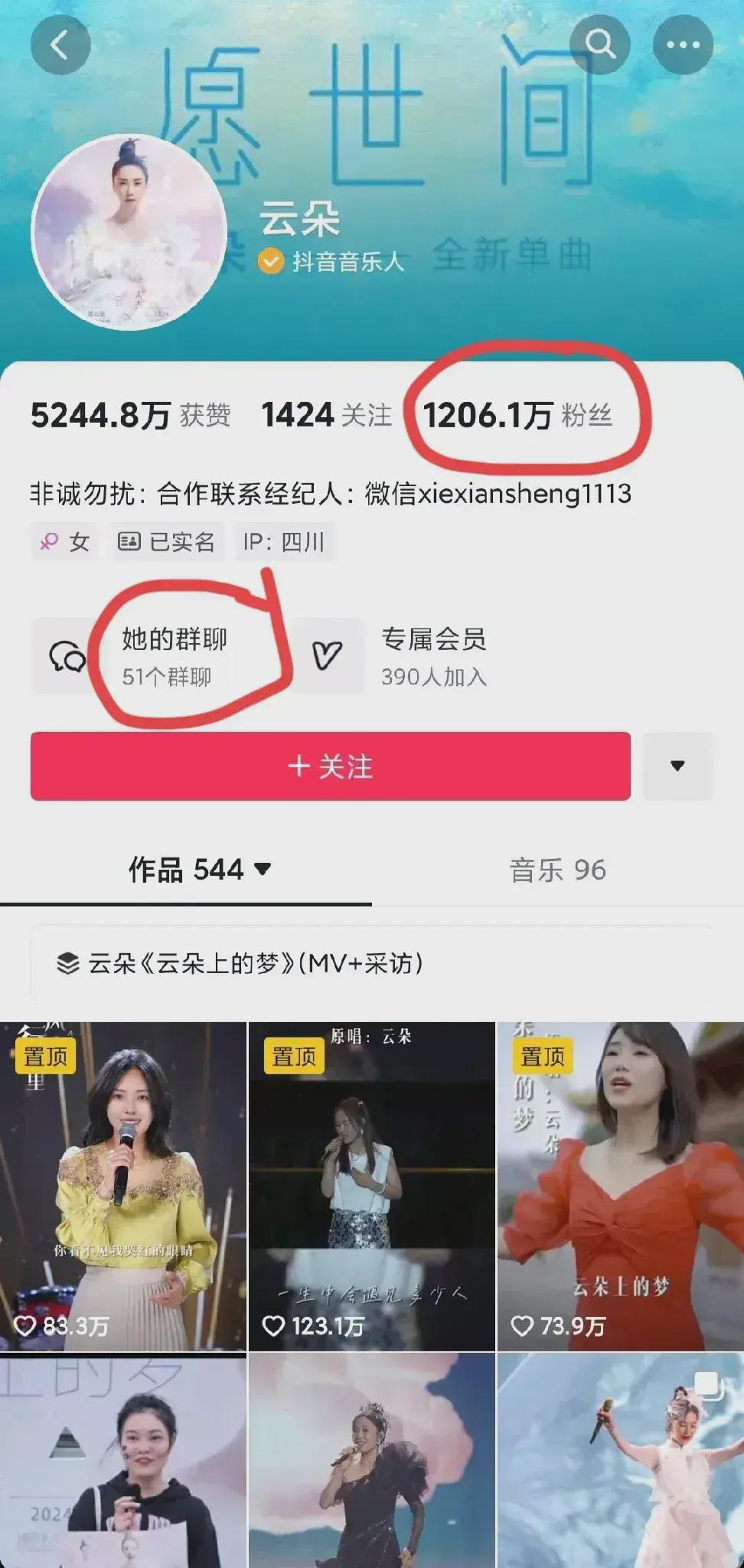Viewport: 744px width, 1568px height.
Task: View the 1206.1万 粉丝 followers list
Action: [517, 416]
